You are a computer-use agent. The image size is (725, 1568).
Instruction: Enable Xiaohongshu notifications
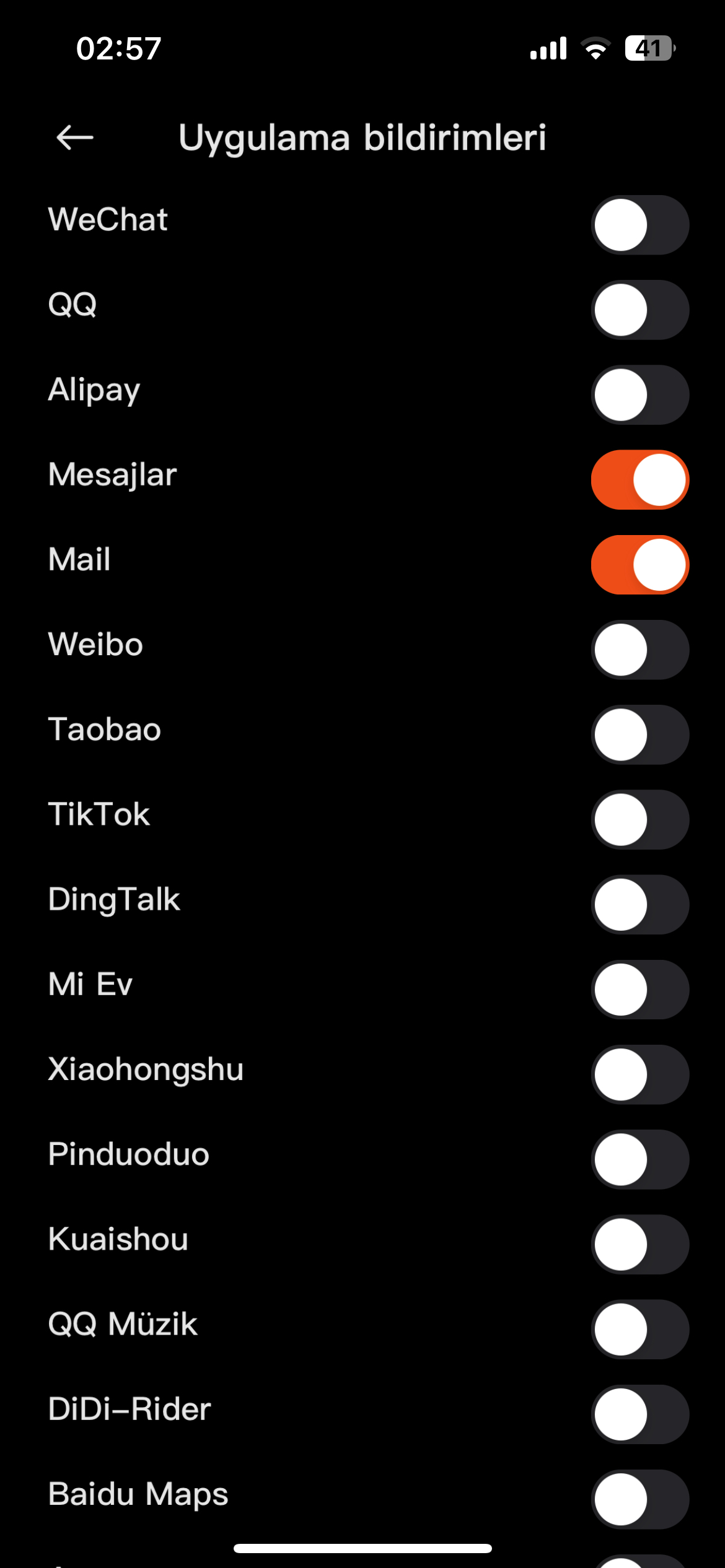(640, 1074)
